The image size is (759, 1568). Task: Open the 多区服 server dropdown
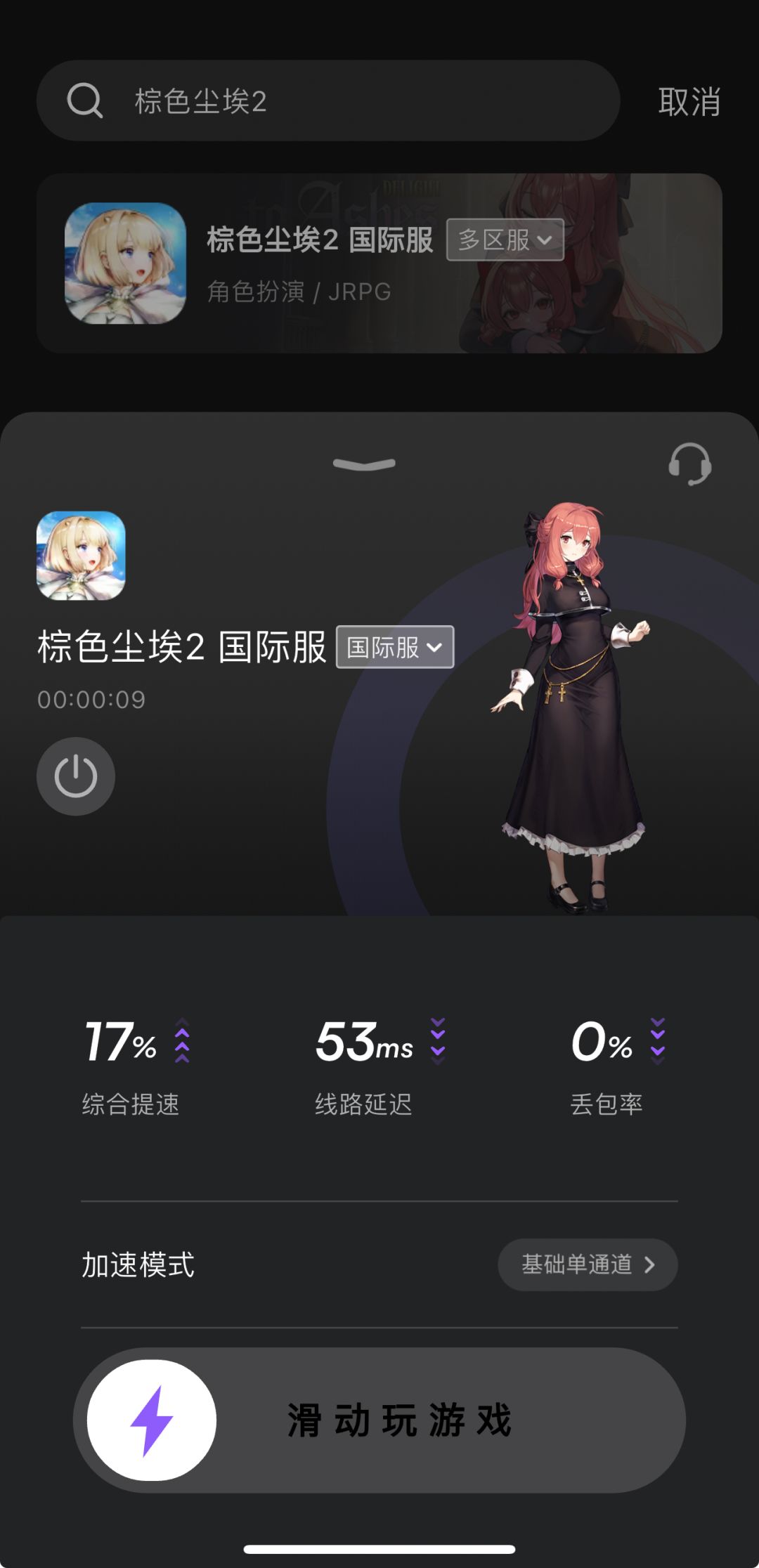click(505, 239)
